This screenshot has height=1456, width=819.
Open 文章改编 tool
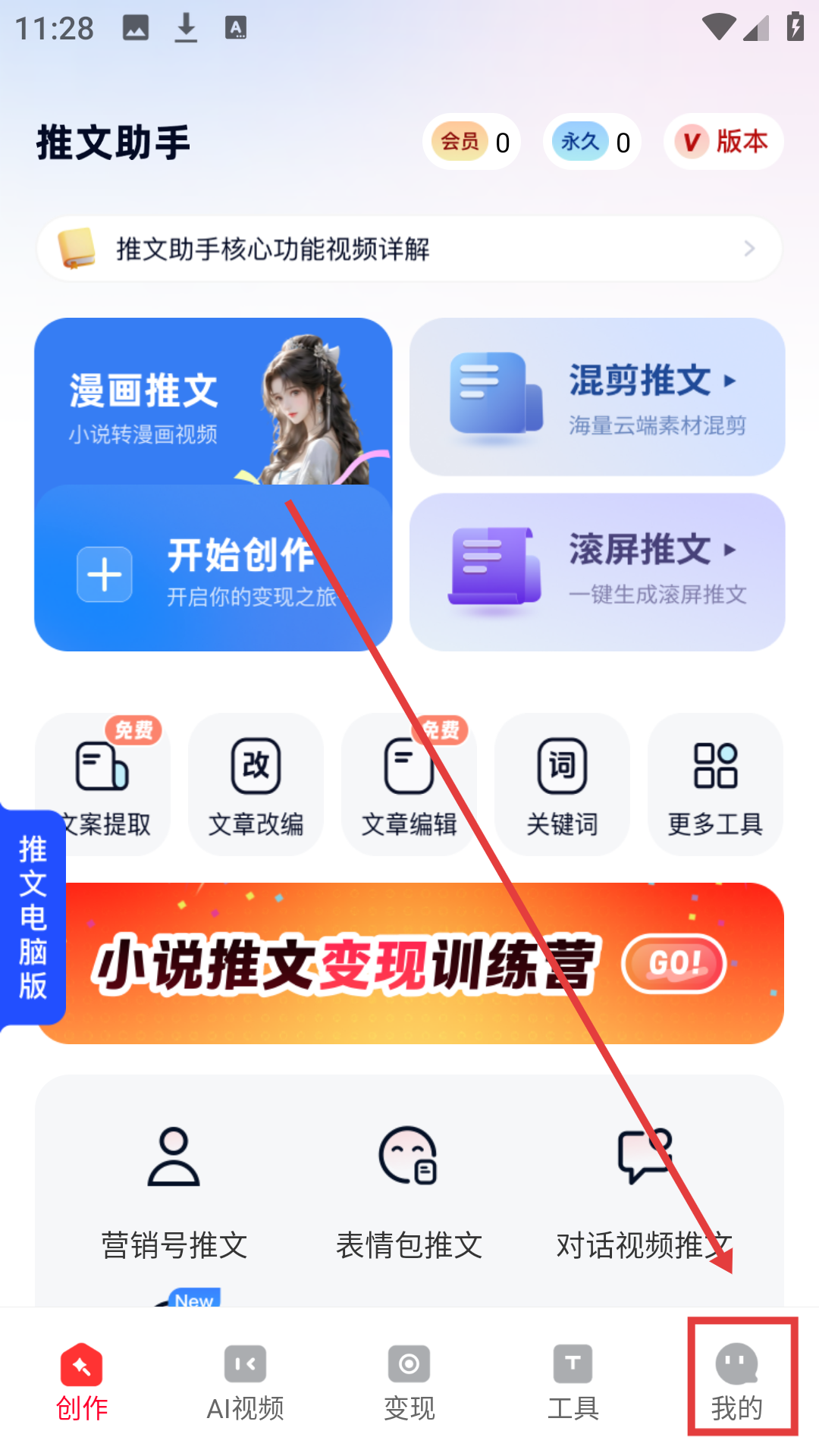pyautogui.click(x=256, y=785)
